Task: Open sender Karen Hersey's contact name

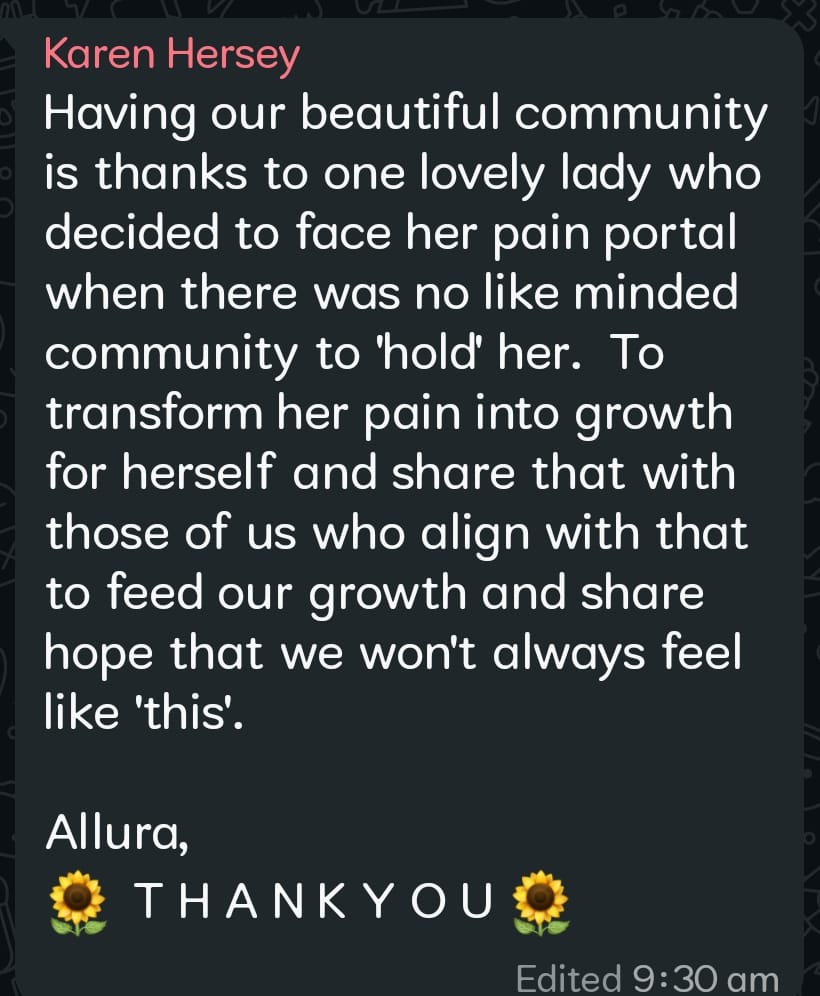Action: (x=172, y=55)
